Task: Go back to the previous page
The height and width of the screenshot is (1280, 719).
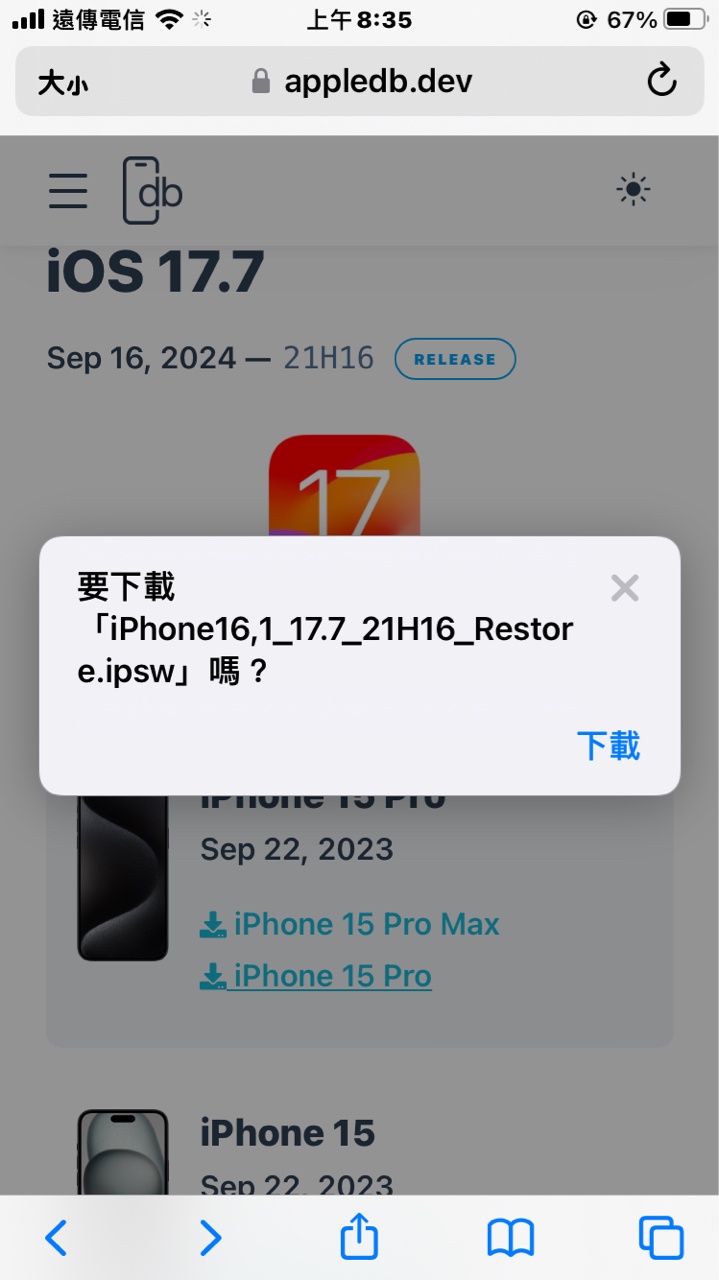Action: [57, 1238]
